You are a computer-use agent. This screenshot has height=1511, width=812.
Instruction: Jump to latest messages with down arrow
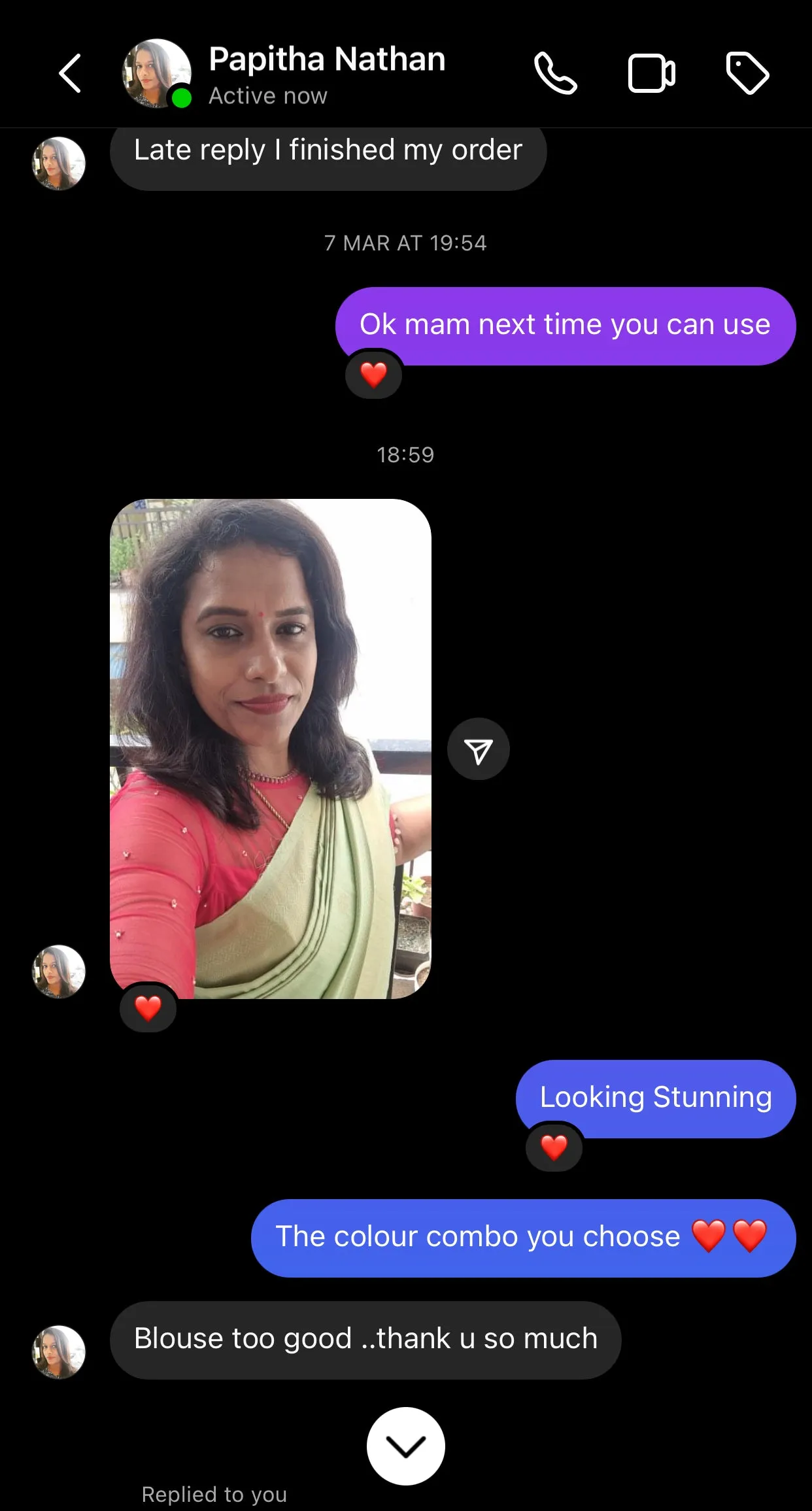point(405,1446)
